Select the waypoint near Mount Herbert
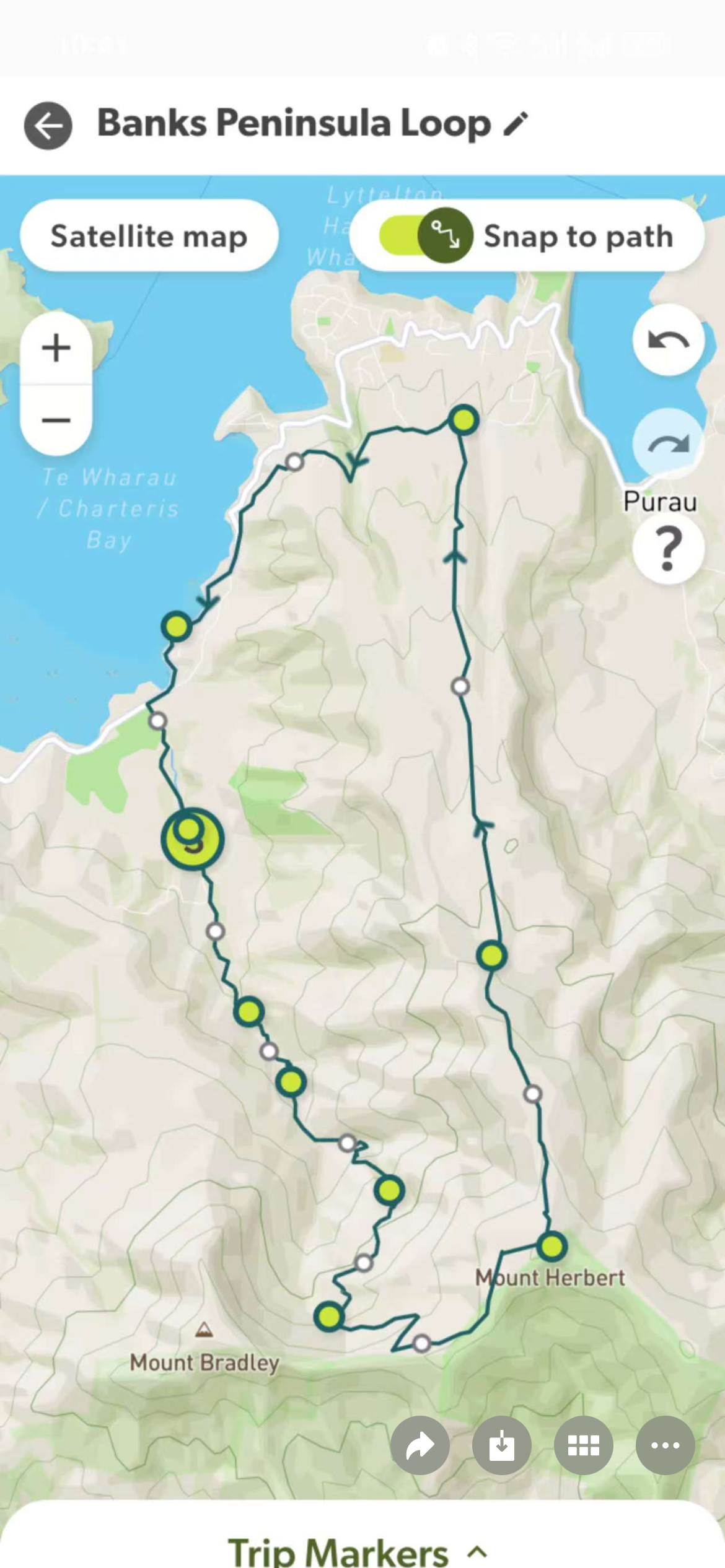This screenshot has height=1568, width=725. click(x=551, y=1246)
